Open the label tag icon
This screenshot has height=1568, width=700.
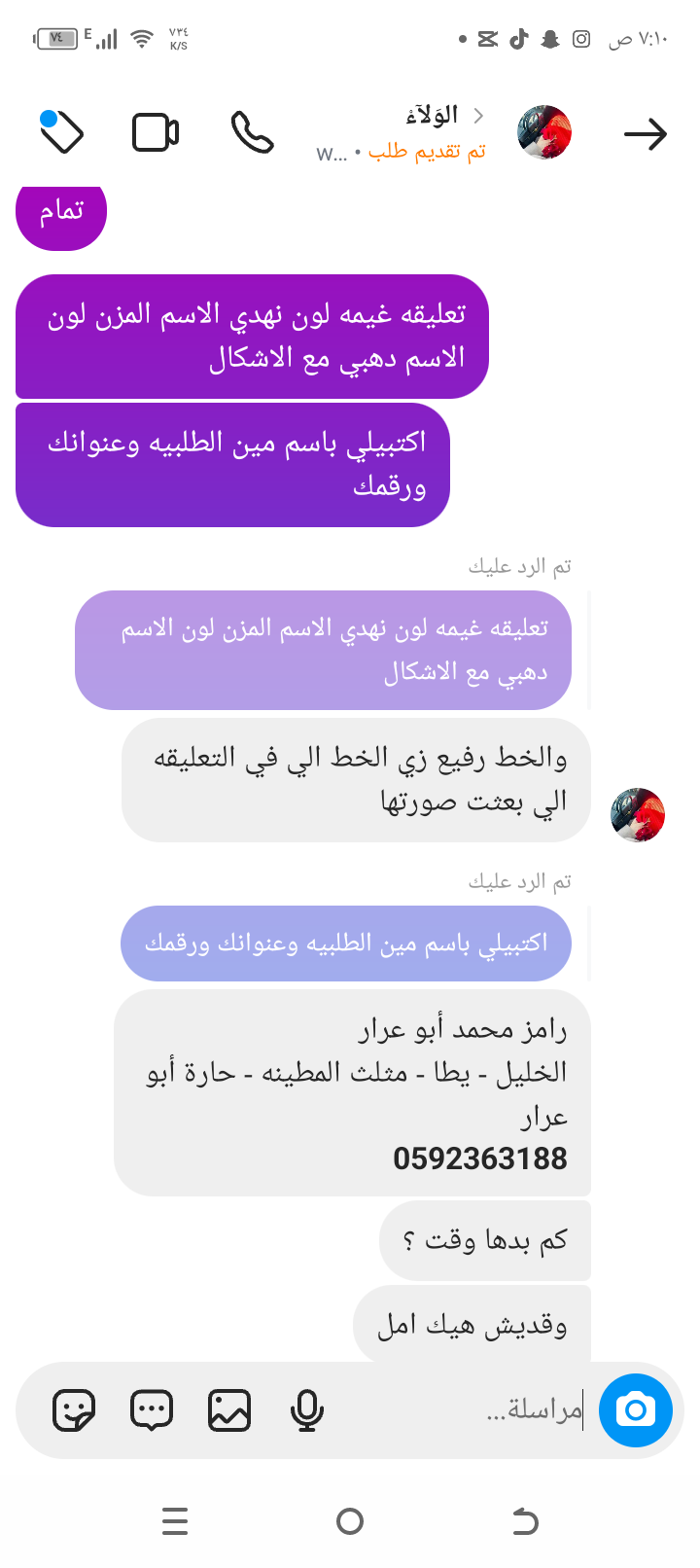(61, 131)
